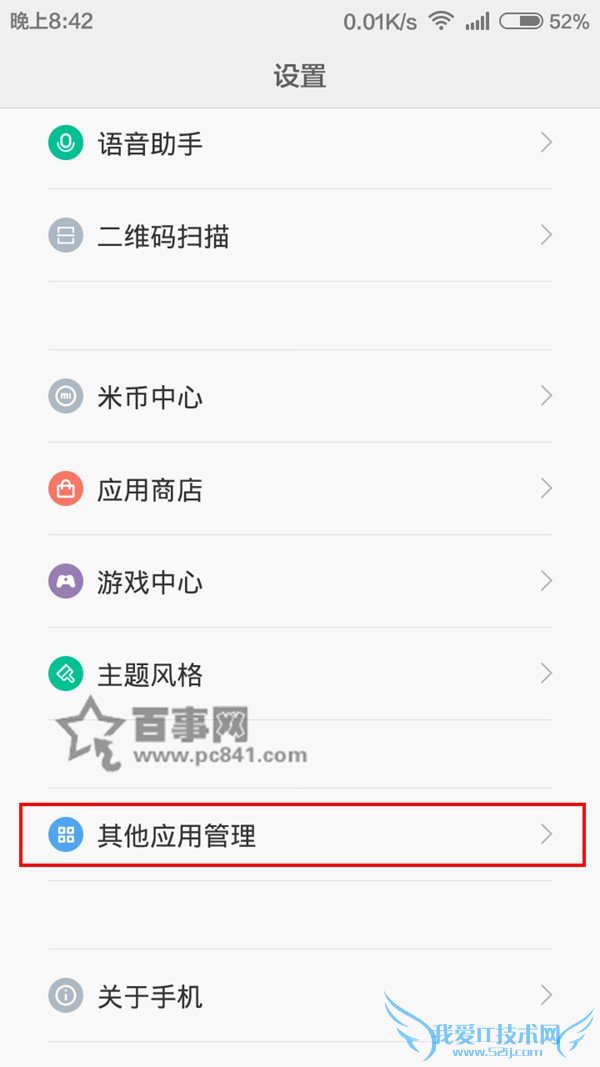Image resolution: width=600 pixels, height=1067 pixels.
Task: Go to 米币中心
Action: (300, 397)
